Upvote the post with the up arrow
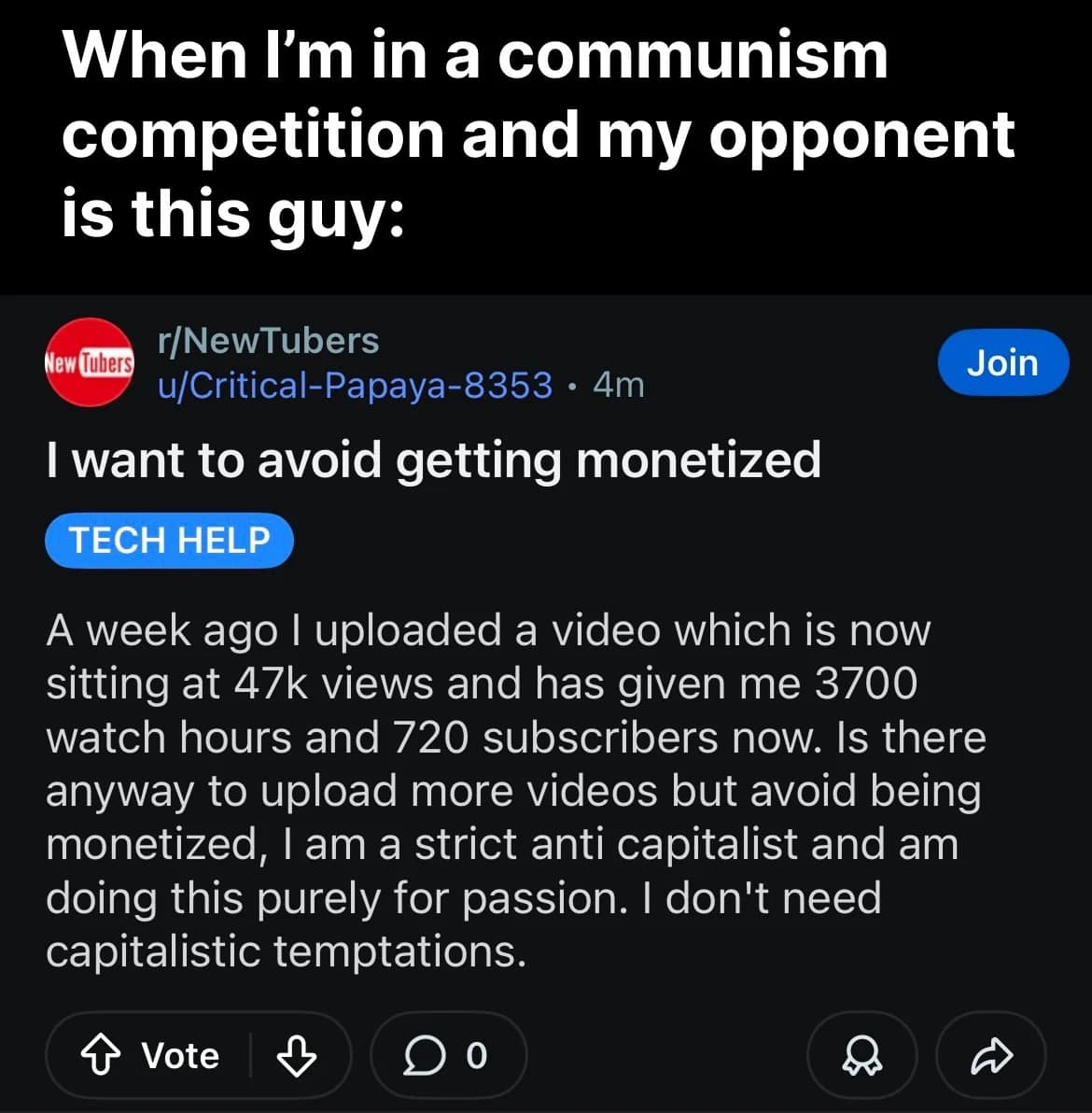The image size is (1092, 1113). [x=103, y=1055]
